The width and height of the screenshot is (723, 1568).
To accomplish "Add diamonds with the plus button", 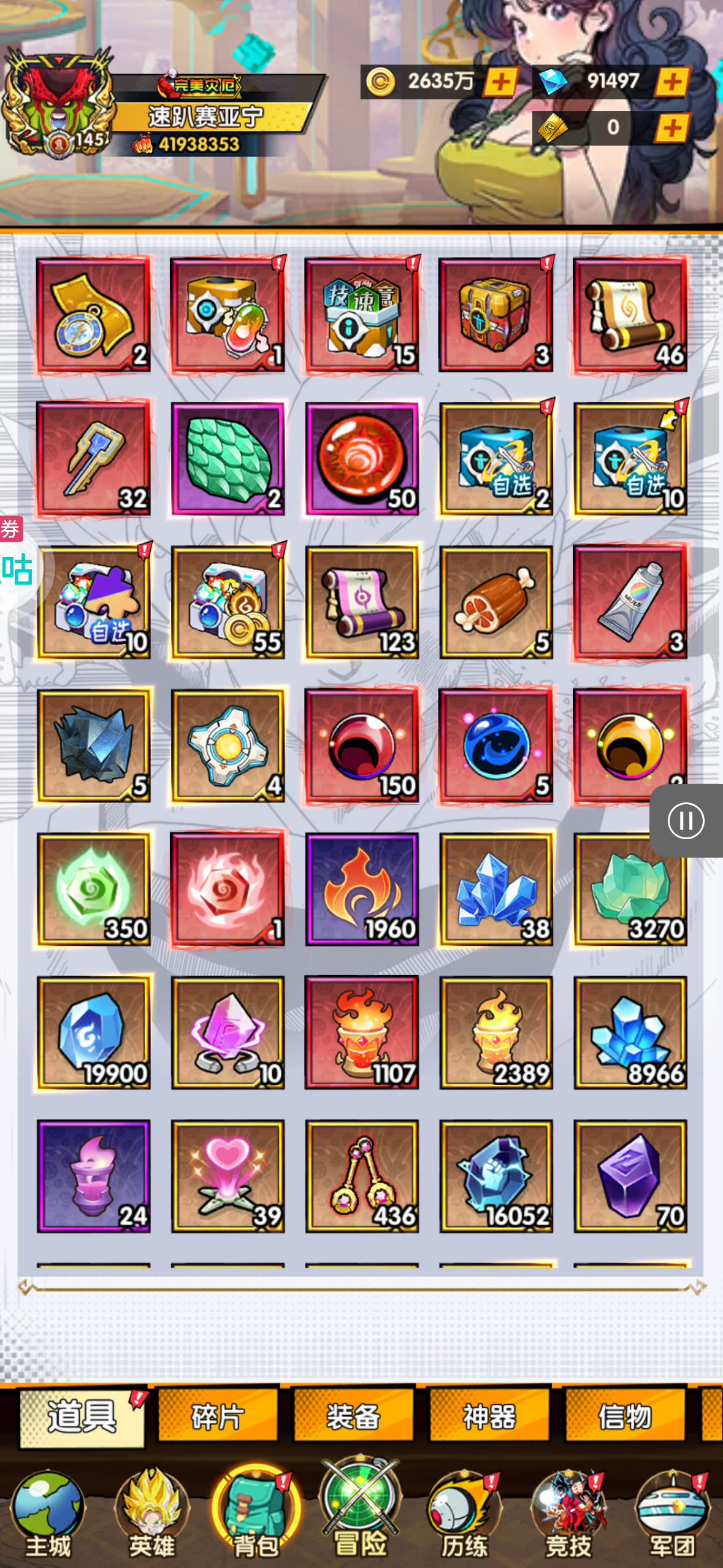I will tap(672, 82).
